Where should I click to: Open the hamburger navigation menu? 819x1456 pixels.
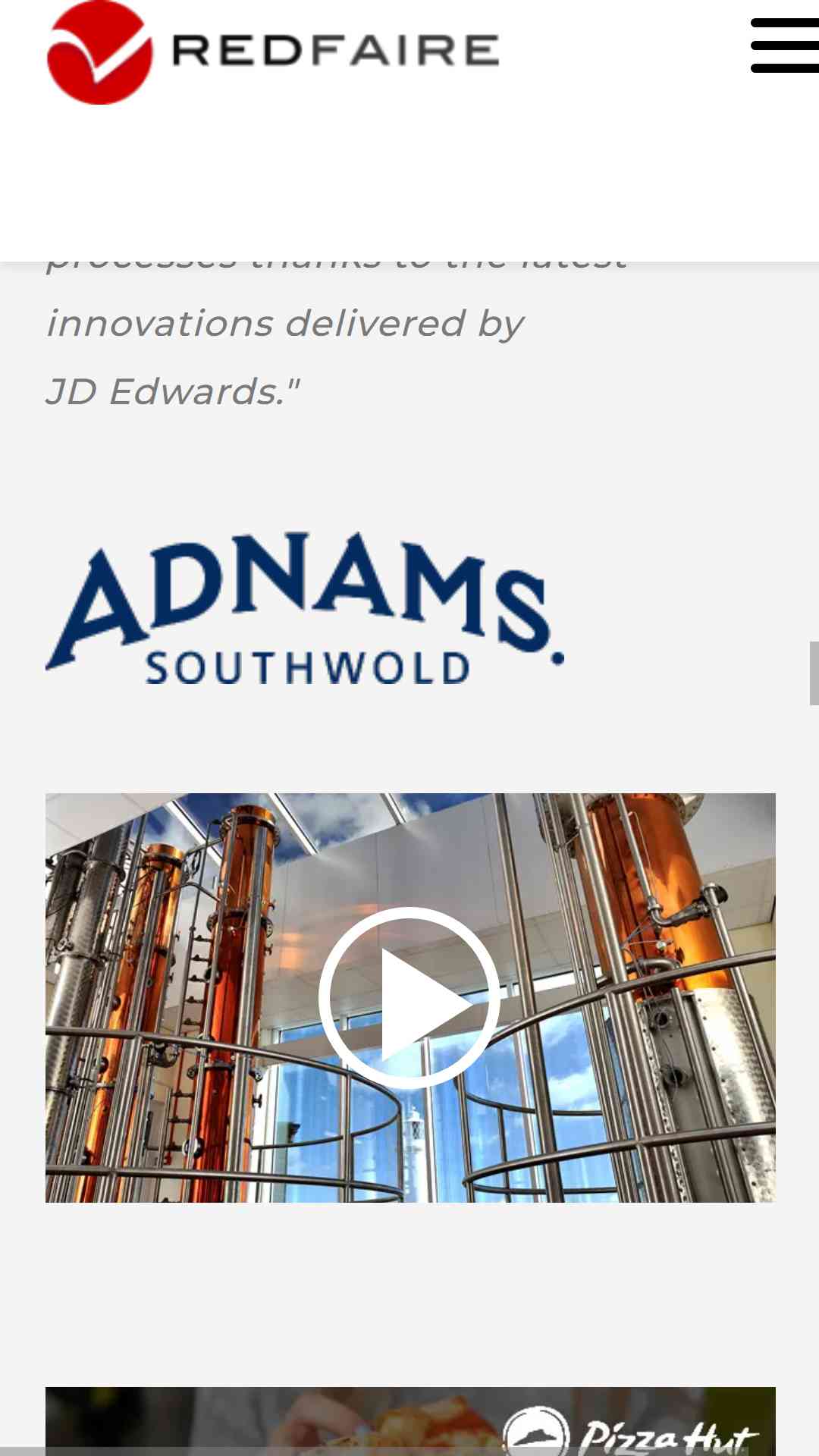click(785, 45)
